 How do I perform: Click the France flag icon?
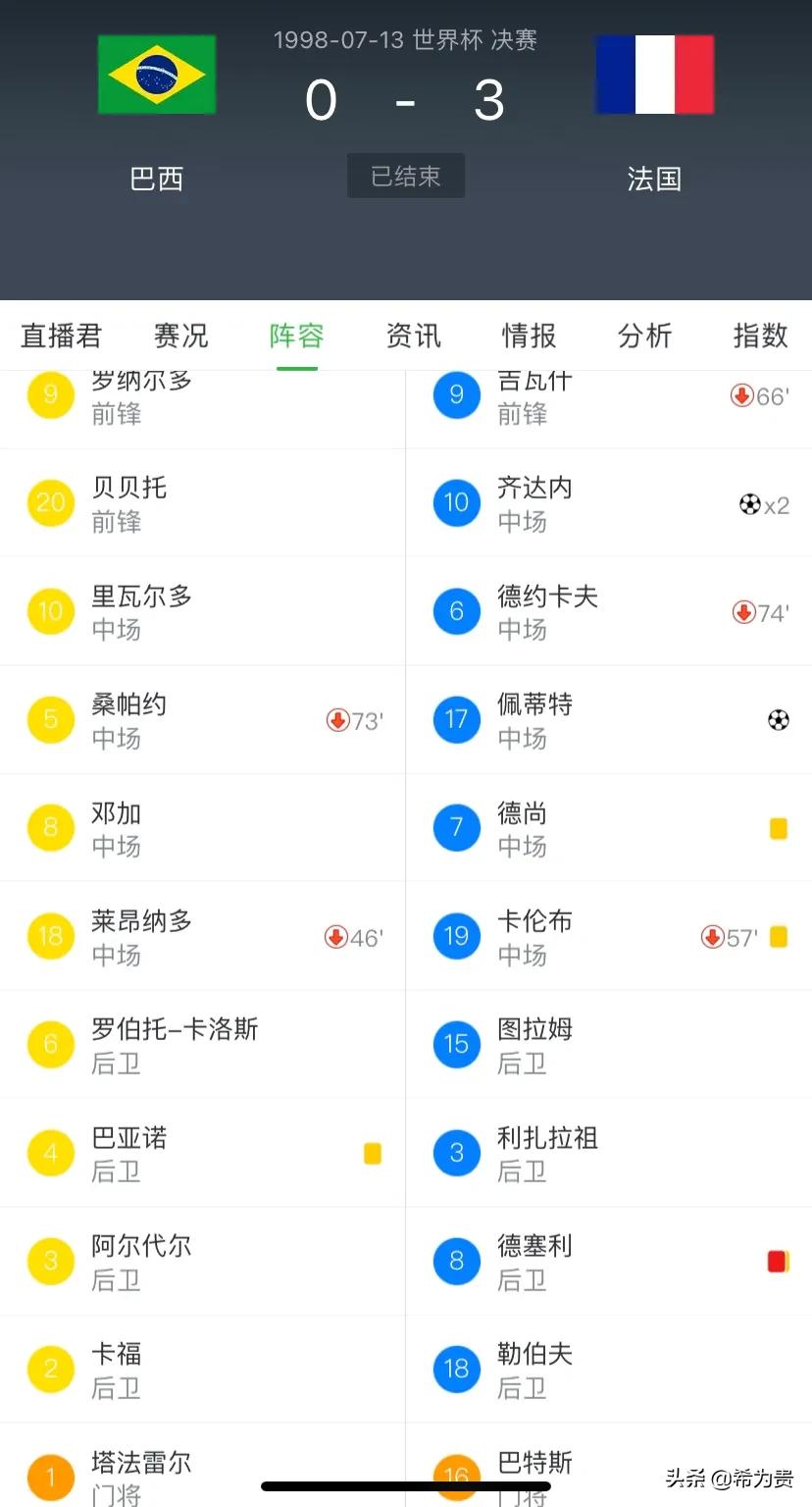point(654,74)
